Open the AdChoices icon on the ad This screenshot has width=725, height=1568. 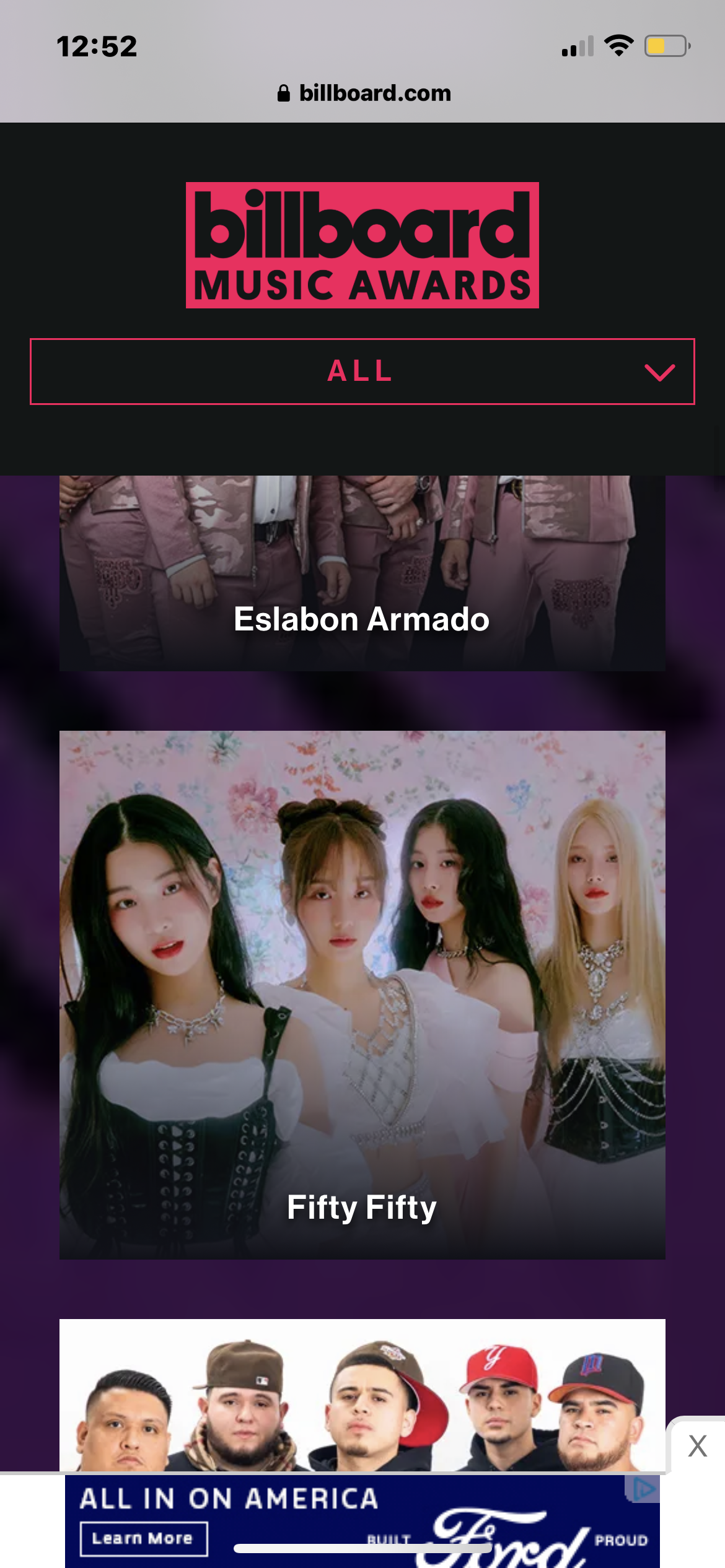pos(643,1489)
